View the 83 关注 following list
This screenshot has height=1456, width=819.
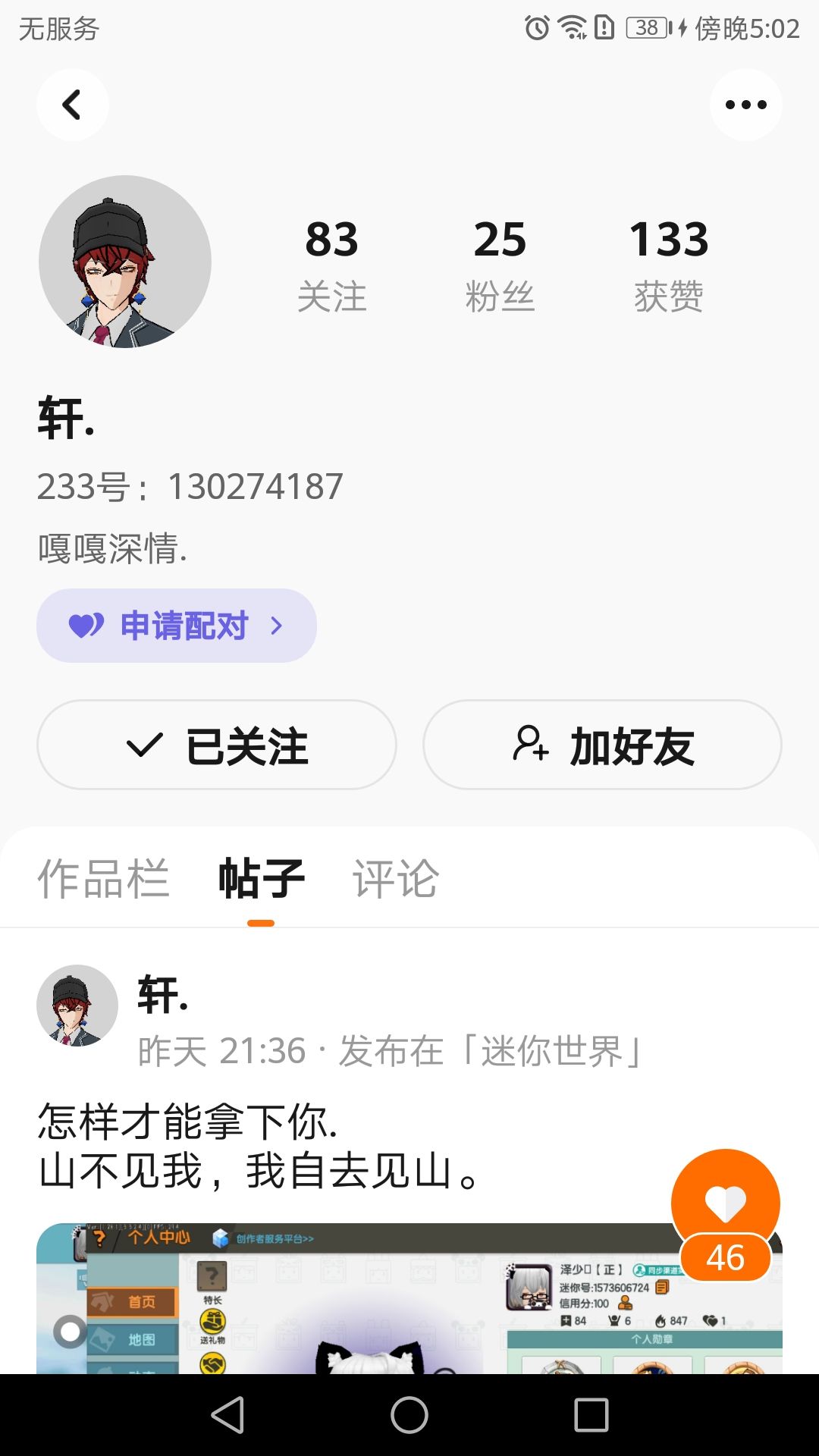click(331, 264)
